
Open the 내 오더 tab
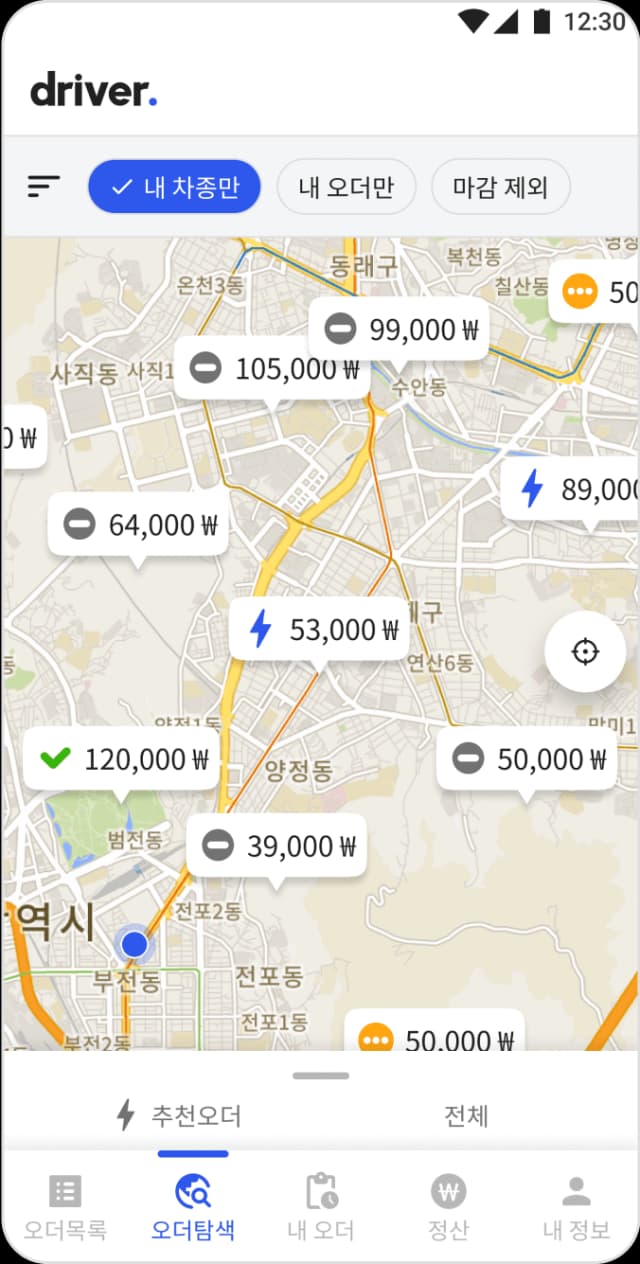(321, 1207)
